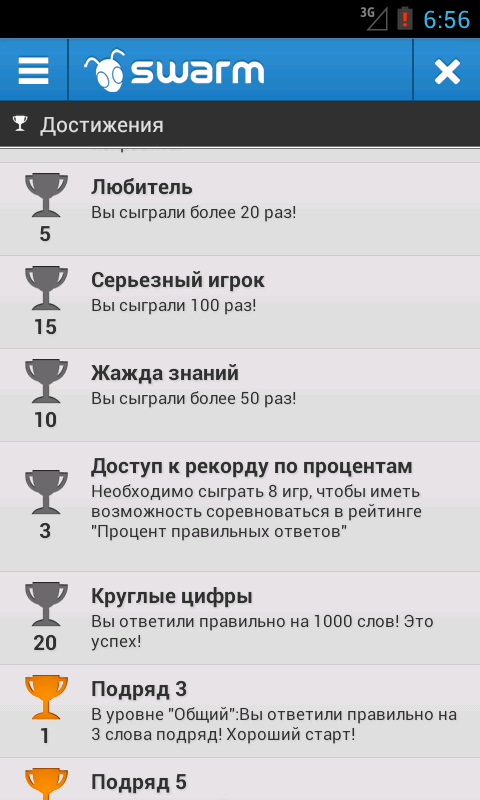Tap the Жажда знаний achievement row

click(x=240, y=395)
